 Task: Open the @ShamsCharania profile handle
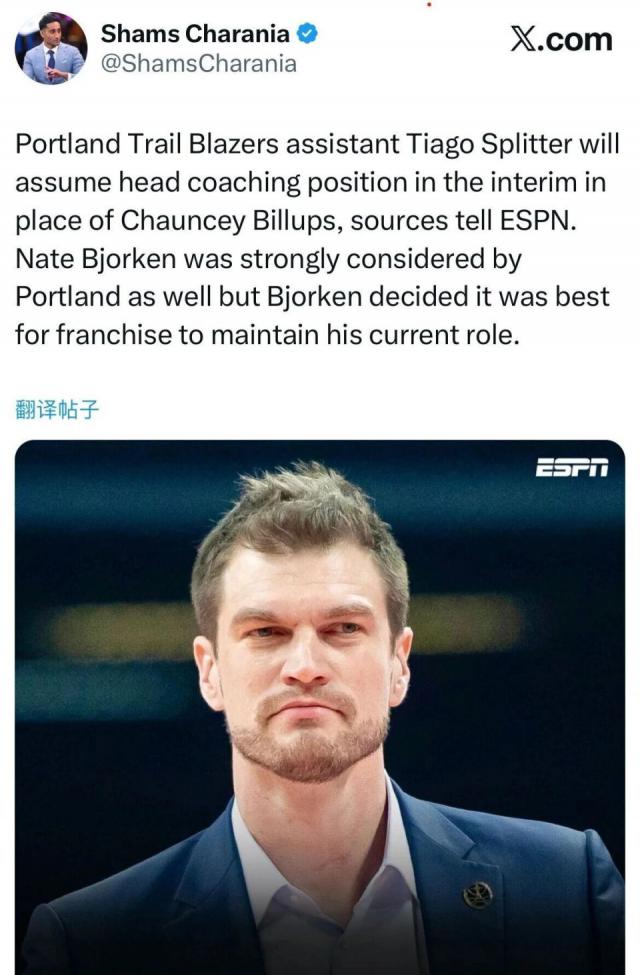(x=198, y=64)
